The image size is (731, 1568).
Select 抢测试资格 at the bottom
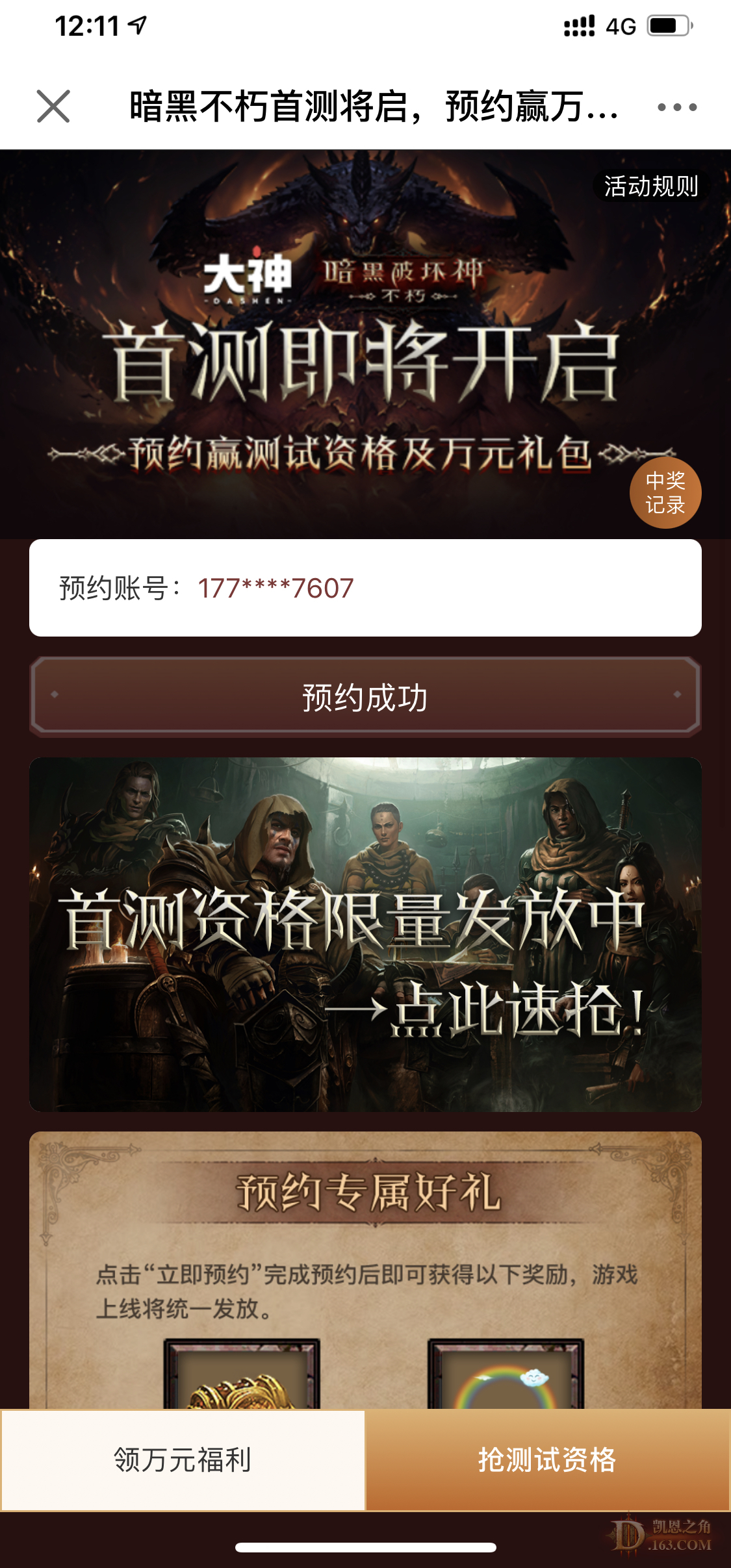[x=548, y=1460]
